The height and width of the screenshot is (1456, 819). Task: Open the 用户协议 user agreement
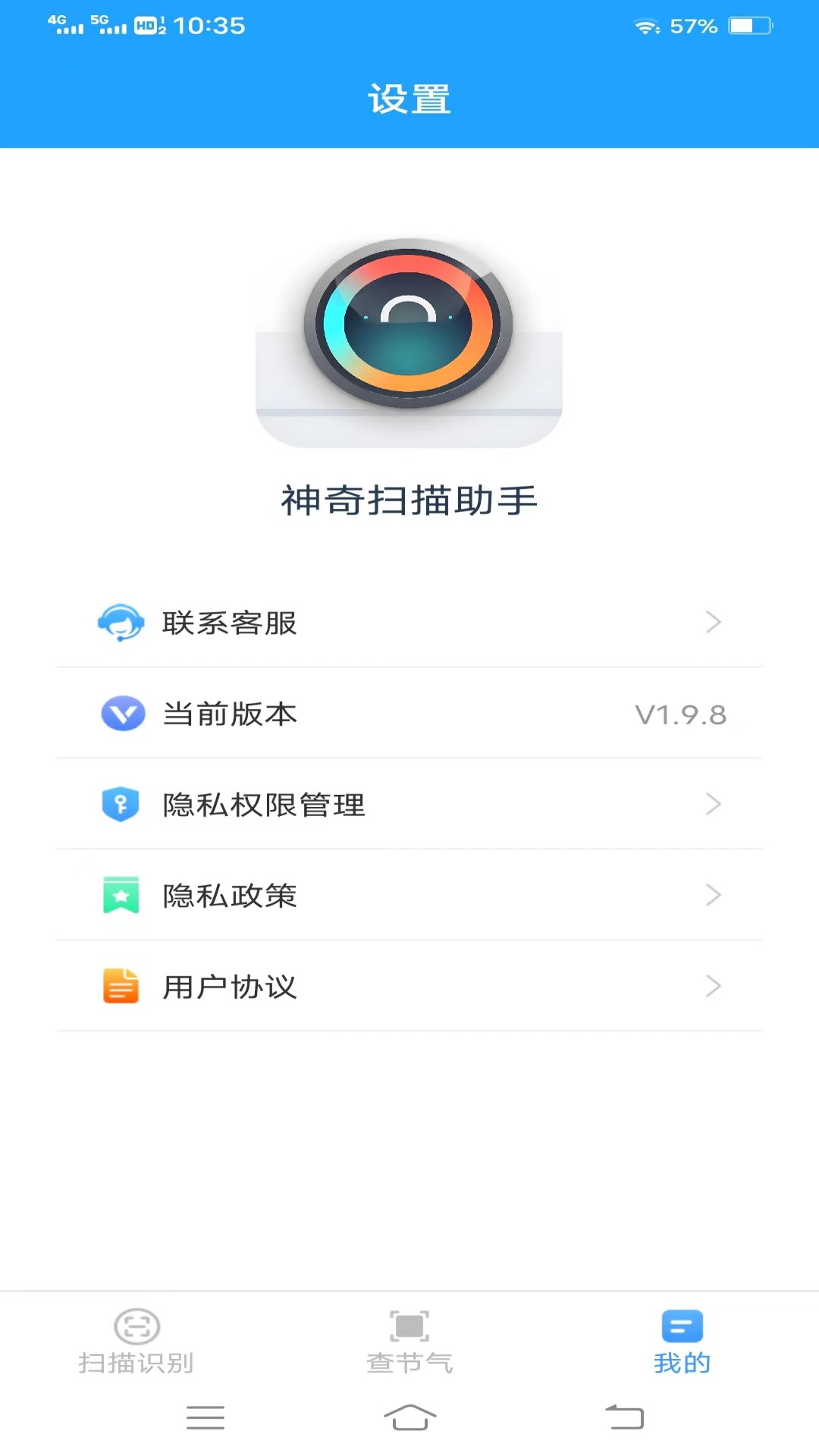pyautogui.click(x=409, y=986)
